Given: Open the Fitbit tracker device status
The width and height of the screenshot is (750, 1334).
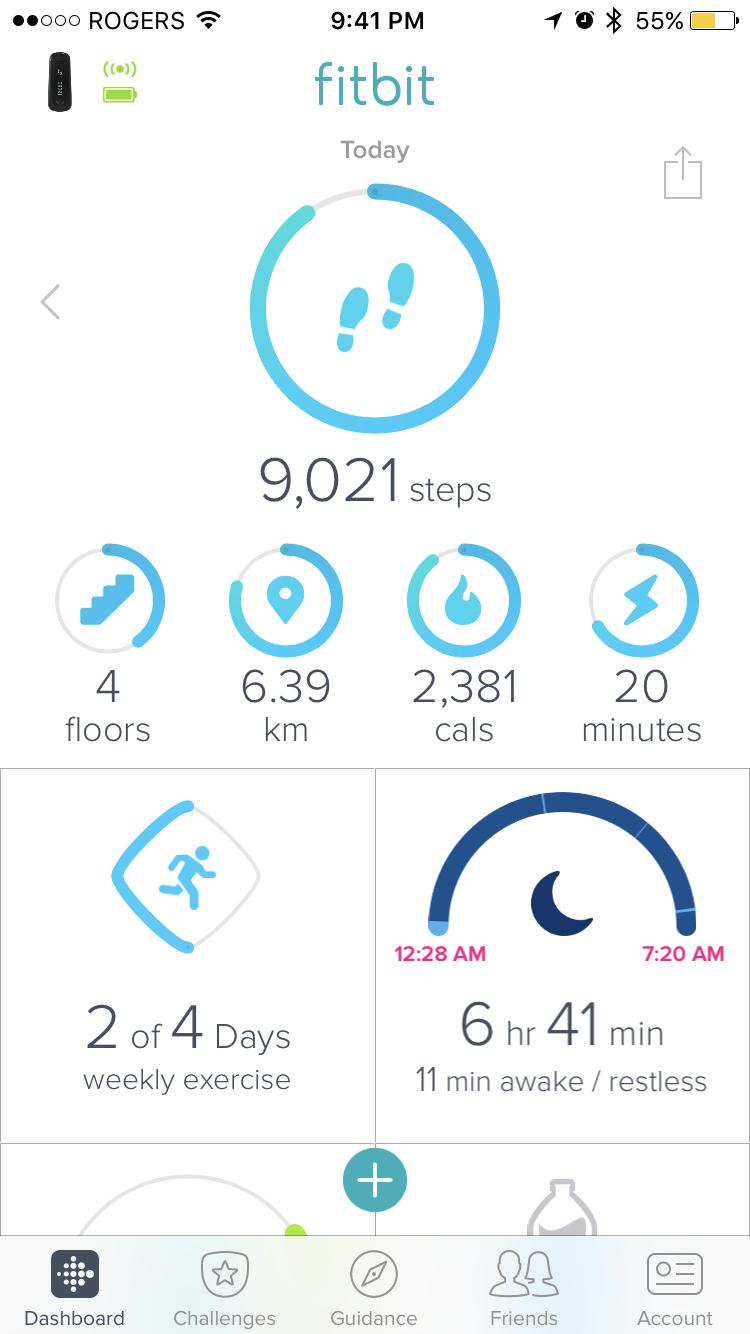Looking at the screenshot, I should point(62,81).
